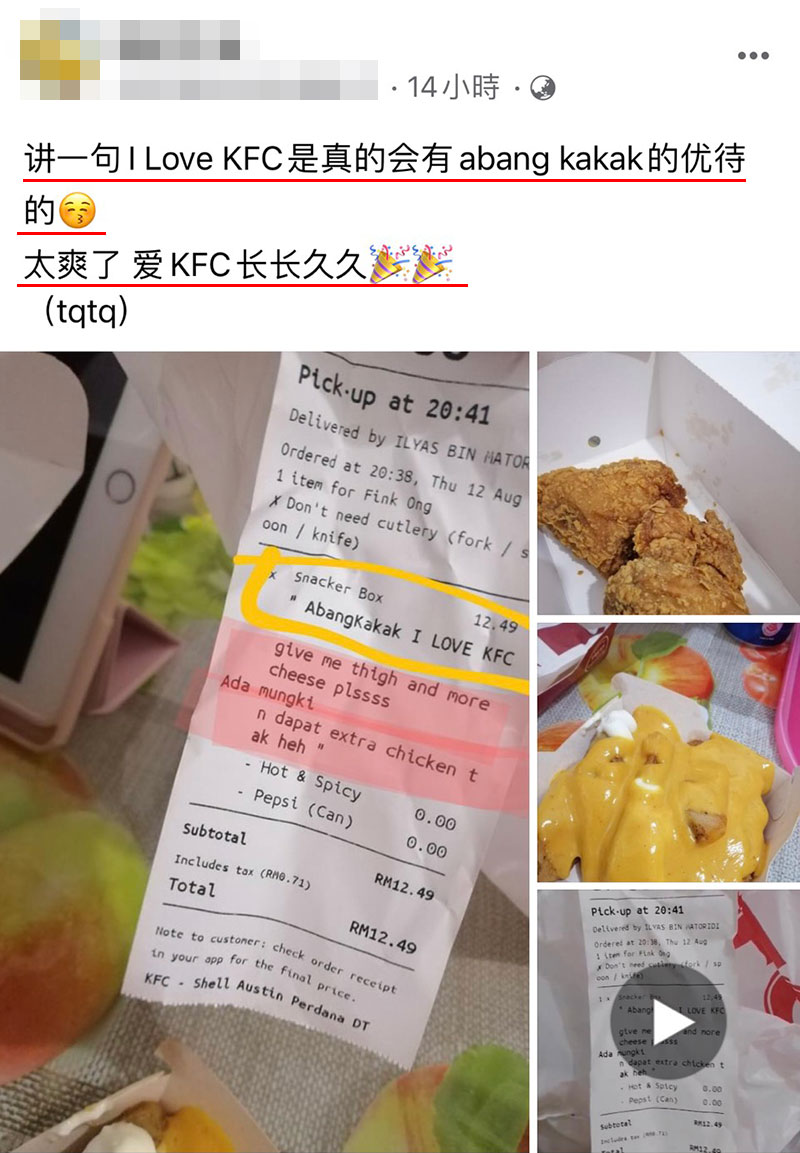Open the post overflow menu
This screenshot has height=1153, width=800.
click(753, 56)
